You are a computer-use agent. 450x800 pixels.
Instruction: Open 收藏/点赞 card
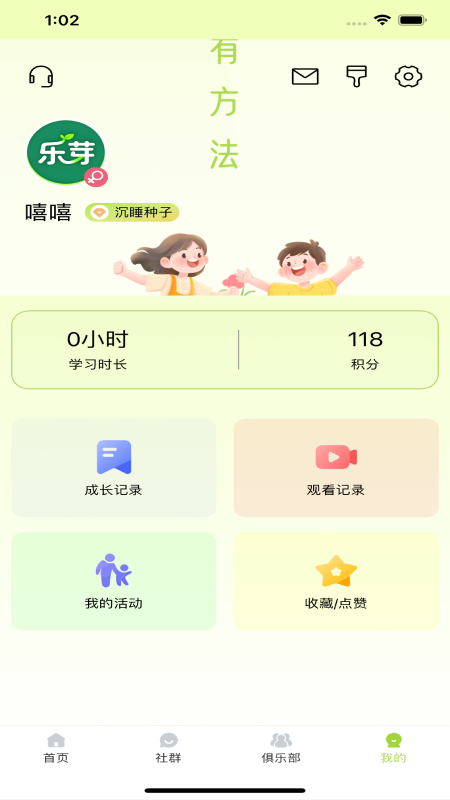(336, 581)
